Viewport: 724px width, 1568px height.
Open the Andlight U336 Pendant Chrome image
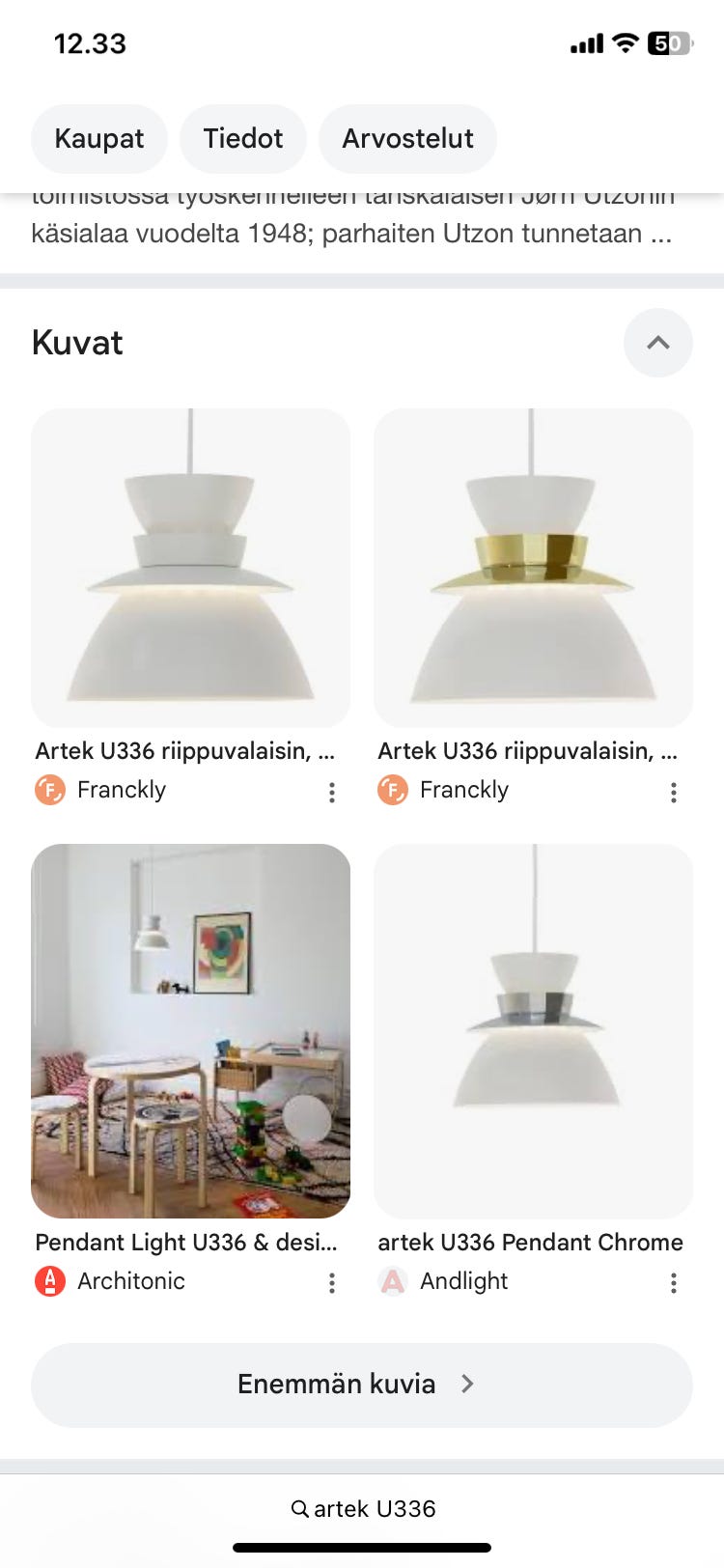point(533,1030)
